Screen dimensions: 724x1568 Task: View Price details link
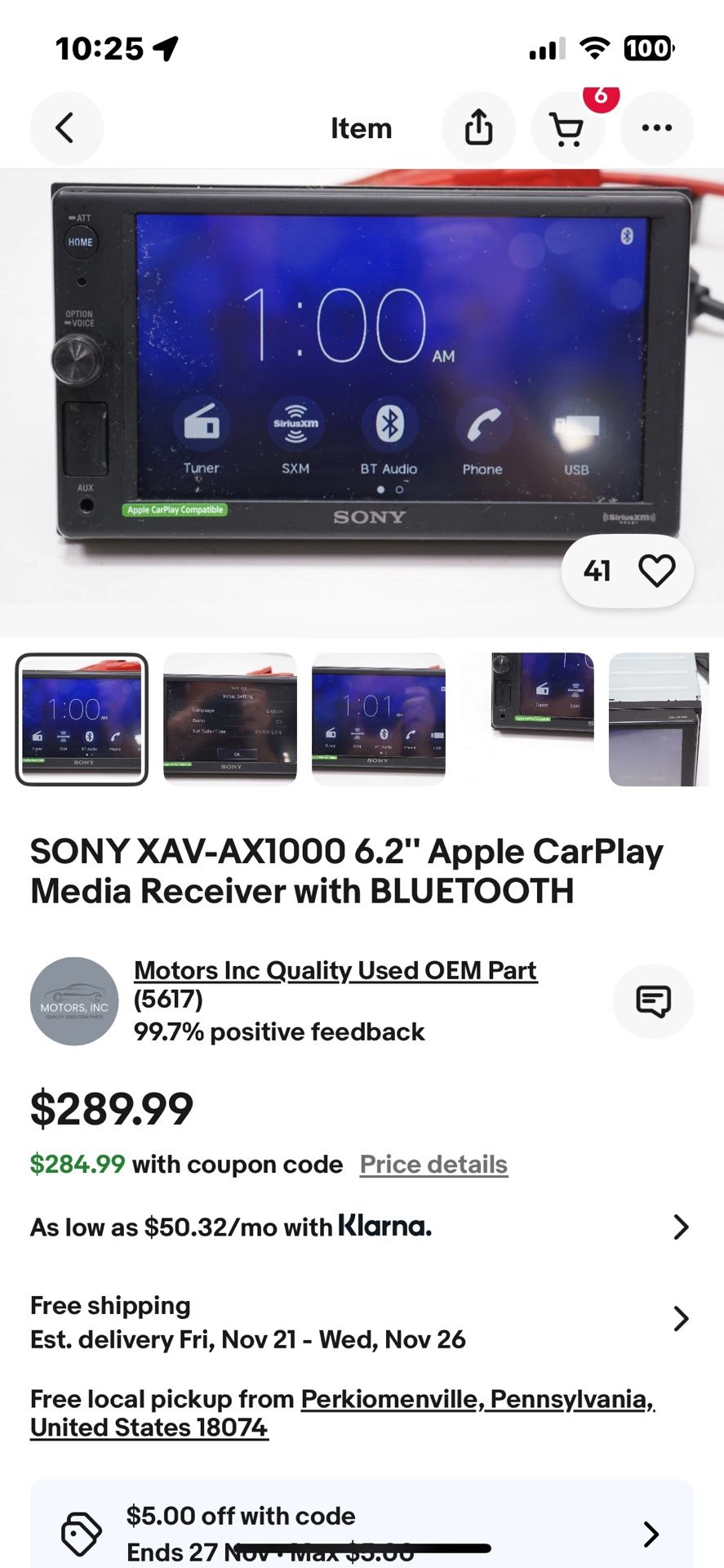pos(433,1165)
